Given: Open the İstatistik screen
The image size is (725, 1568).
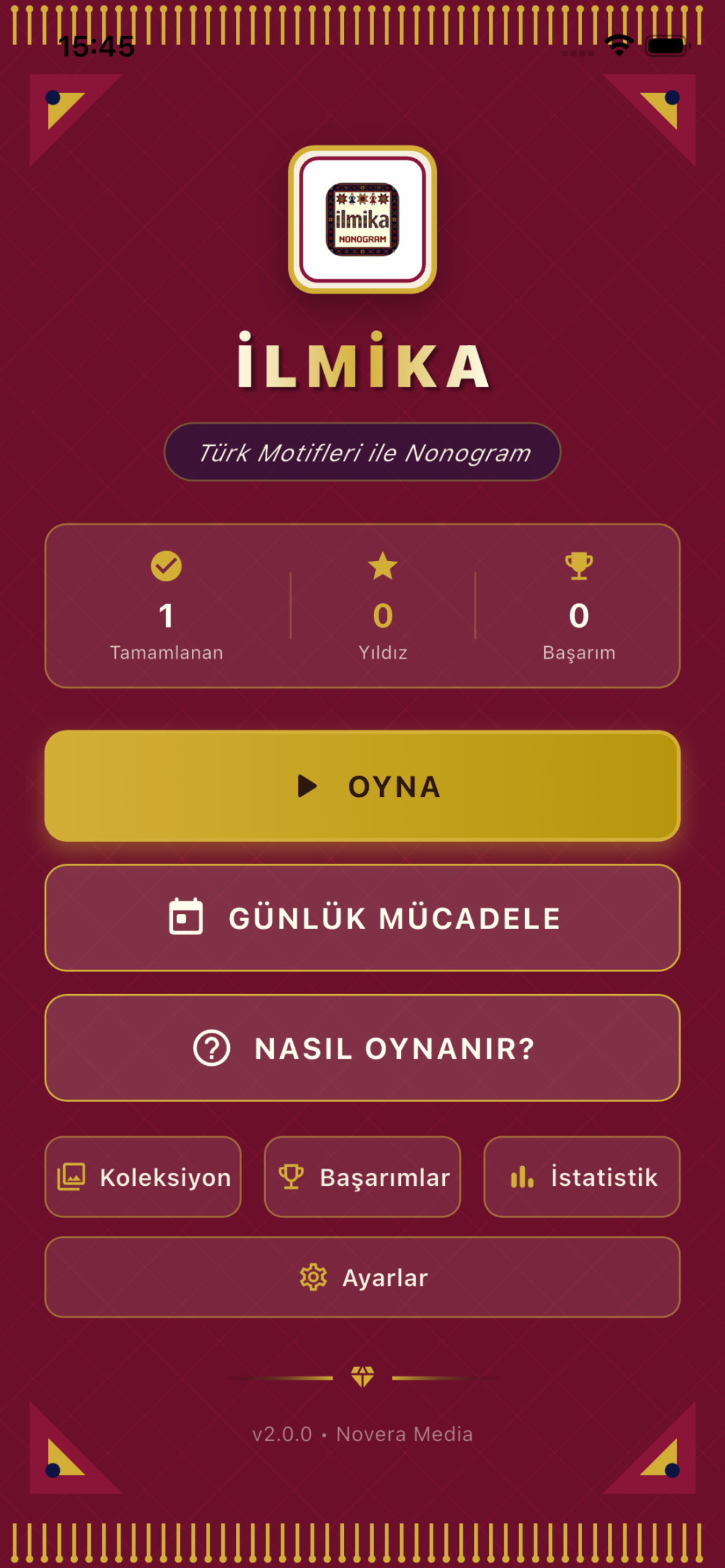Looking at the screenshot, I should coord(581,1176).
